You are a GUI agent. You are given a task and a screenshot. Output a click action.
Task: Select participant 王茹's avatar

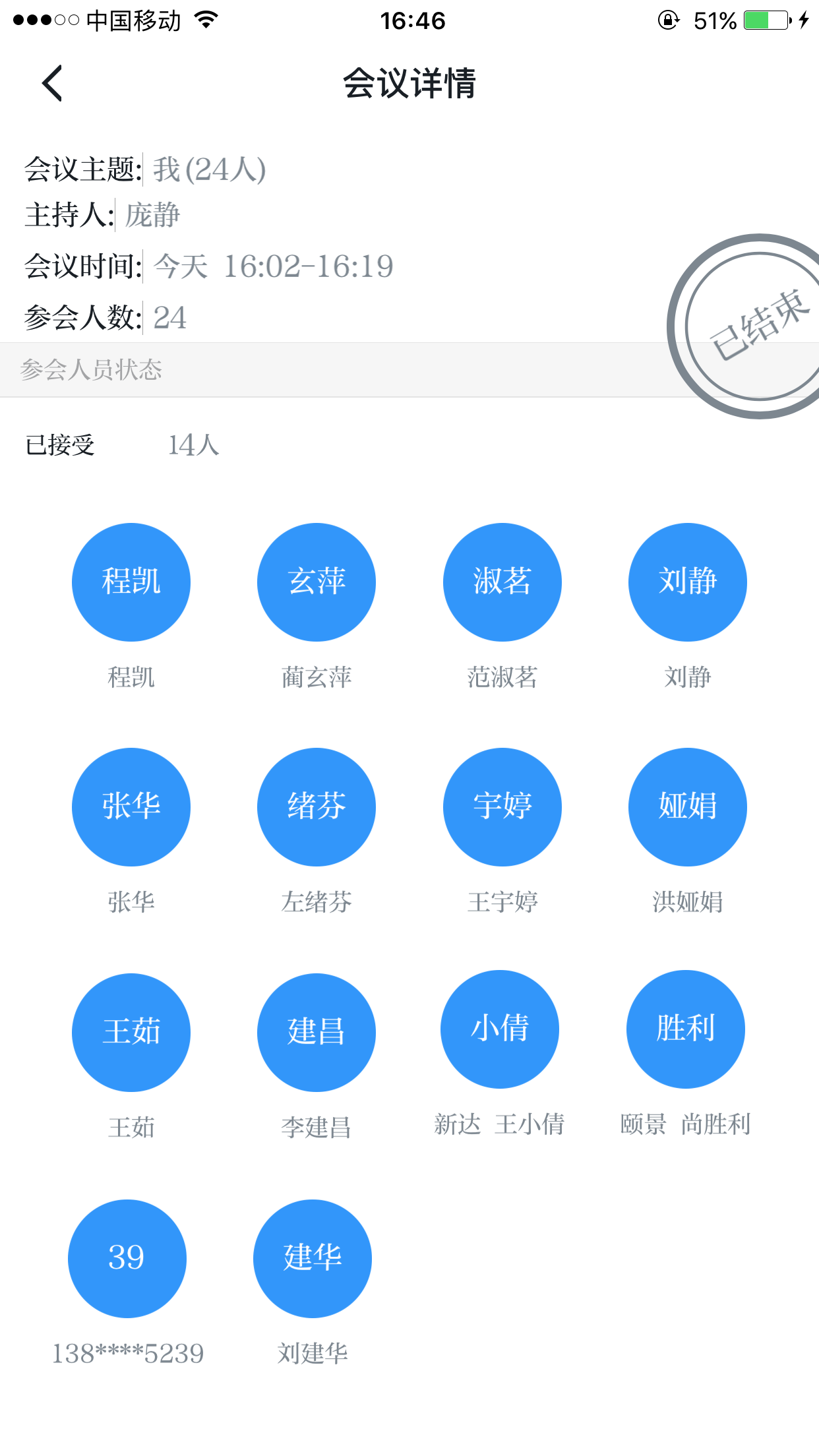click(x=131, y=1032)
